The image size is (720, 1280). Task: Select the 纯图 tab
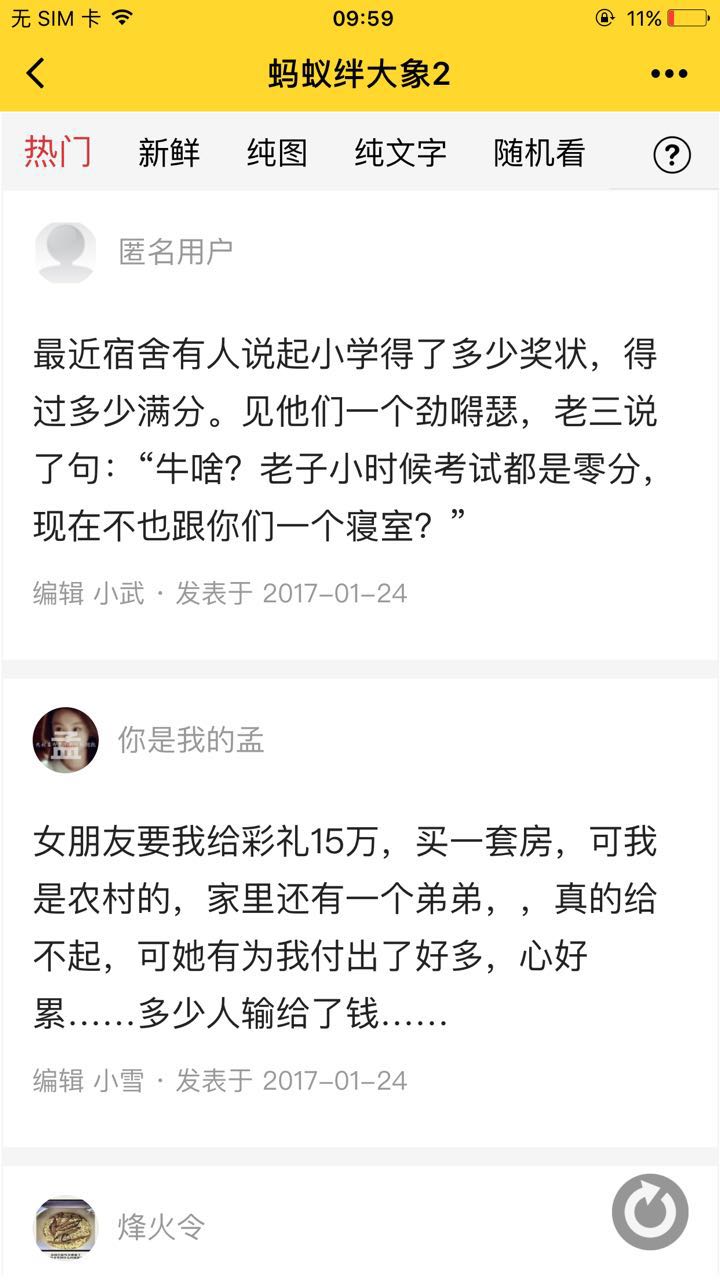tap(277, 153)
